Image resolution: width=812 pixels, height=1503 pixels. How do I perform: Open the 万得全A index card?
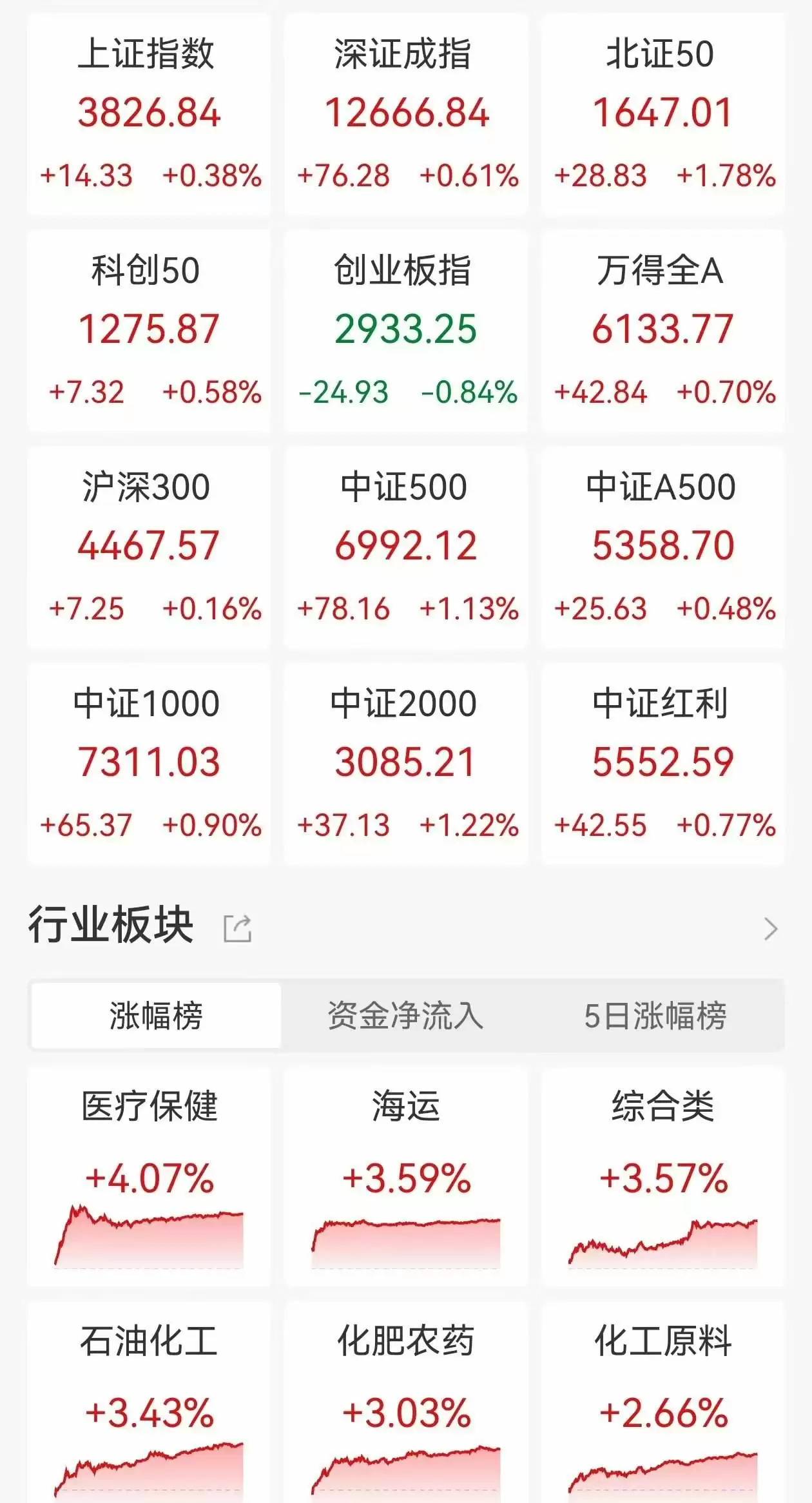click(662, 330)
